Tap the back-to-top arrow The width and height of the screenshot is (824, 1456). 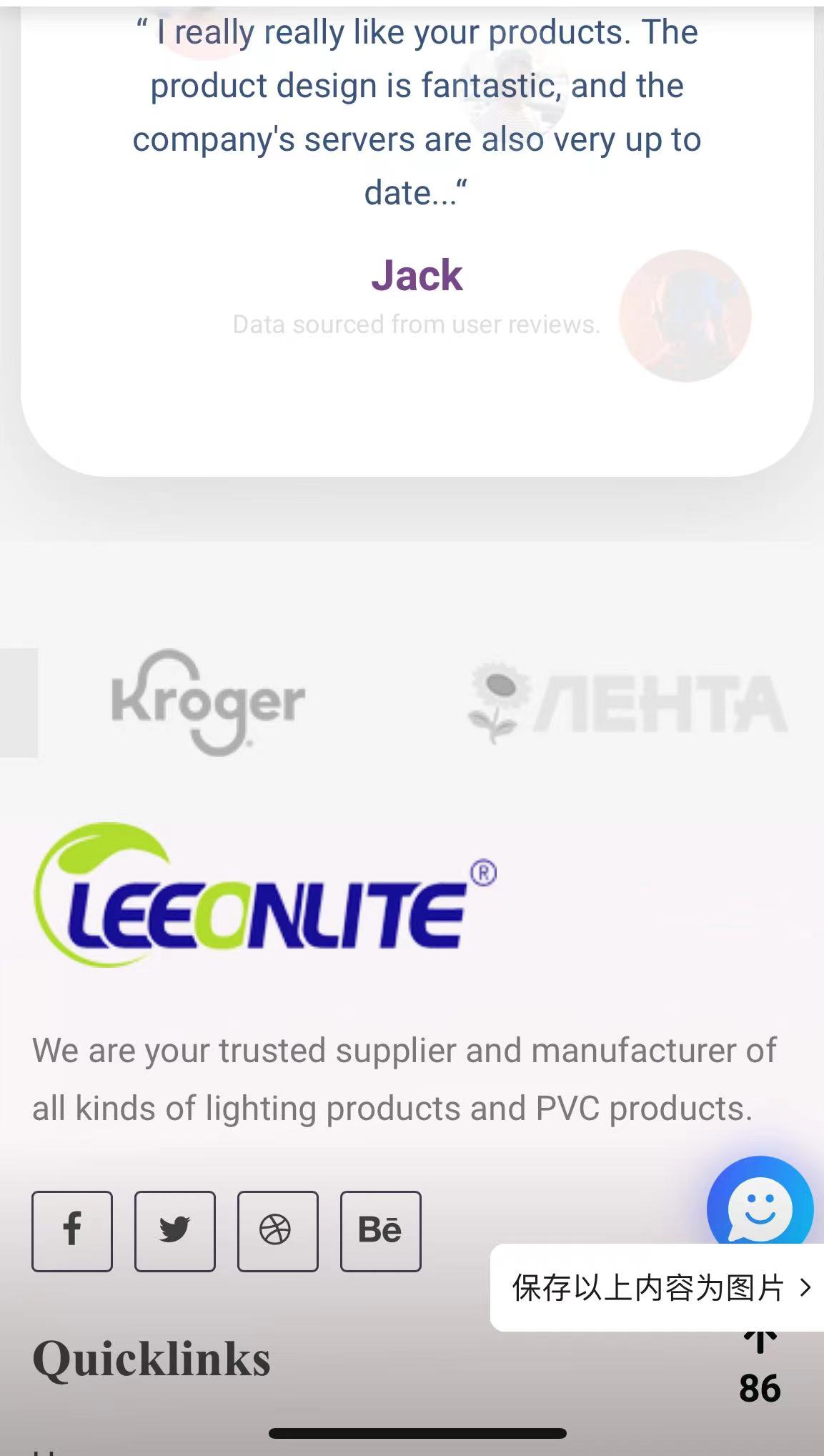pos(760,1342)
